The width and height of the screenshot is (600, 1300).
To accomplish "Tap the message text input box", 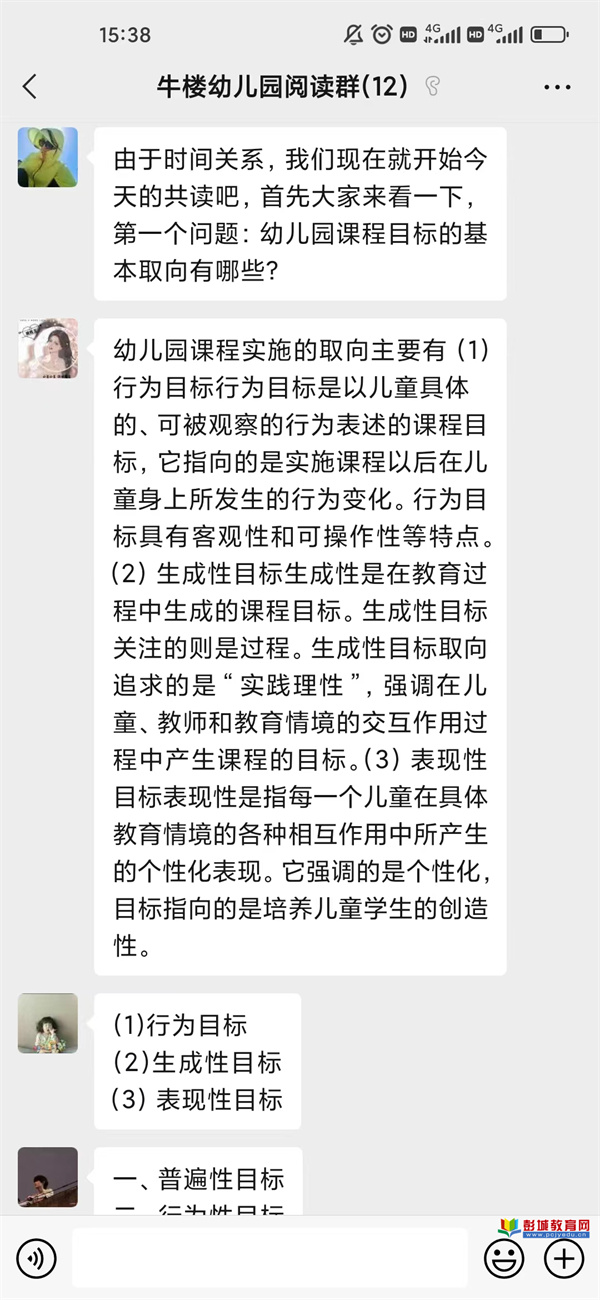I will click(270, 1258).
